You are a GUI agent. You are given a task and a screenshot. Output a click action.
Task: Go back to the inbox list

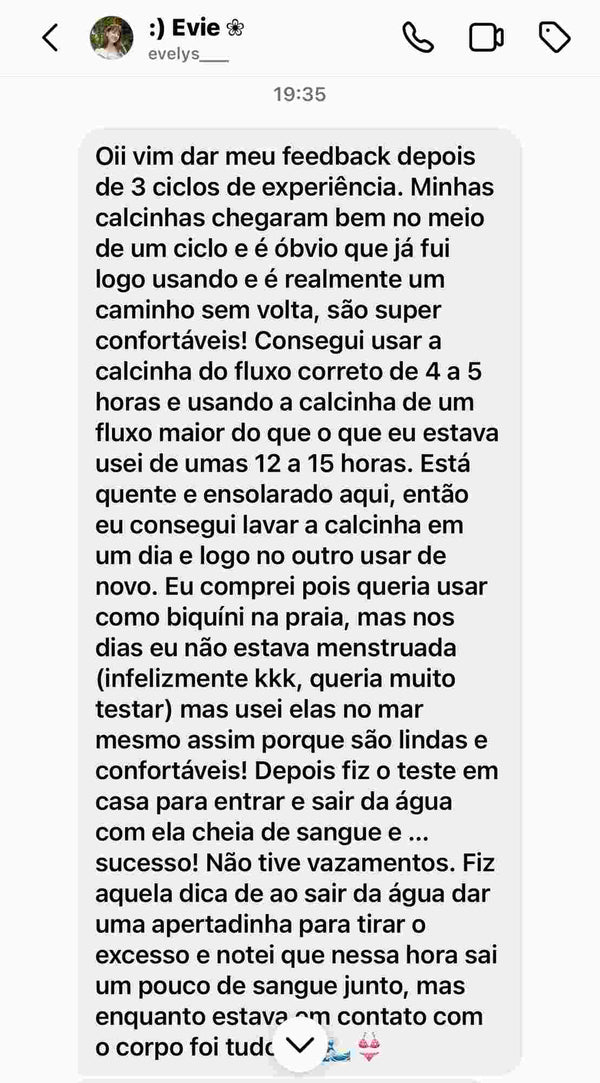[50, 38]
